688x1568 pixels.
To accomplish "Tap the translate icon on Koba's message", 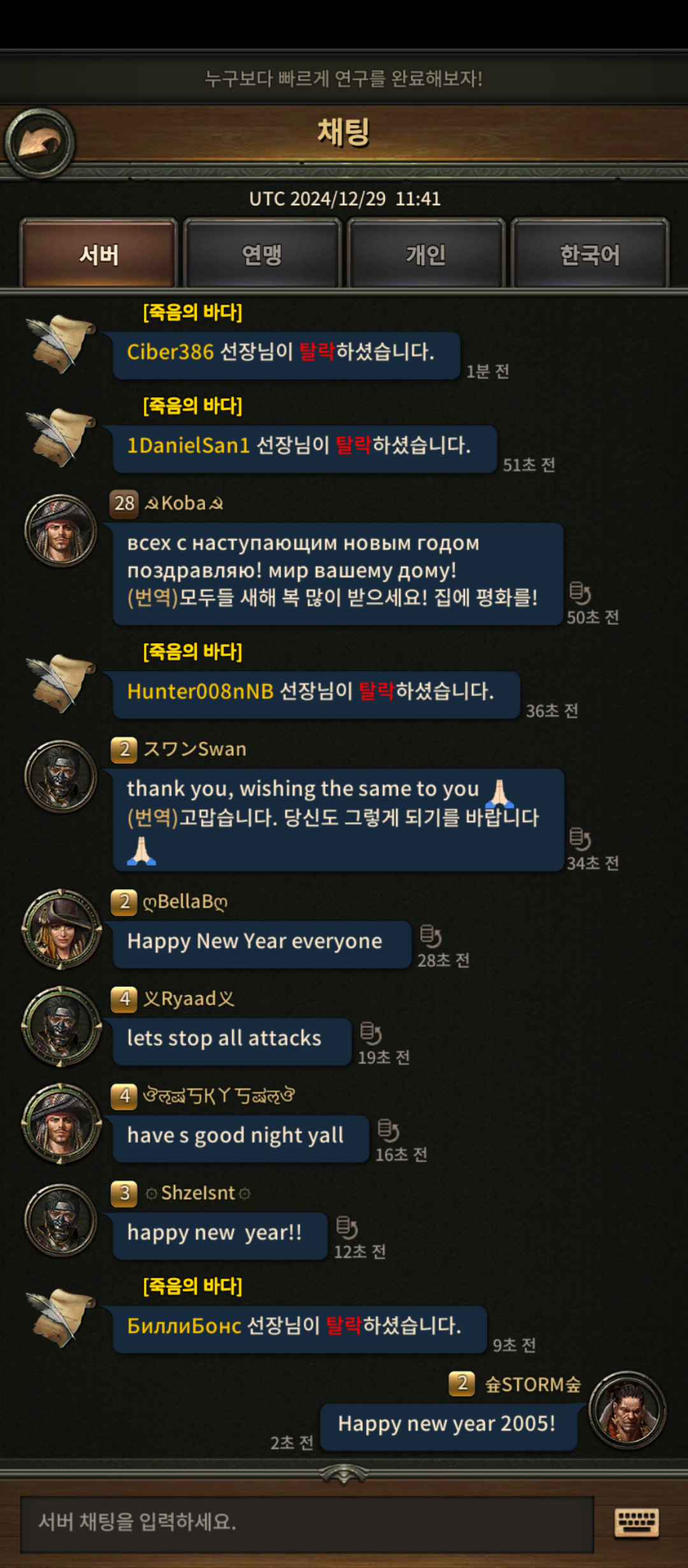I will 580,593.
